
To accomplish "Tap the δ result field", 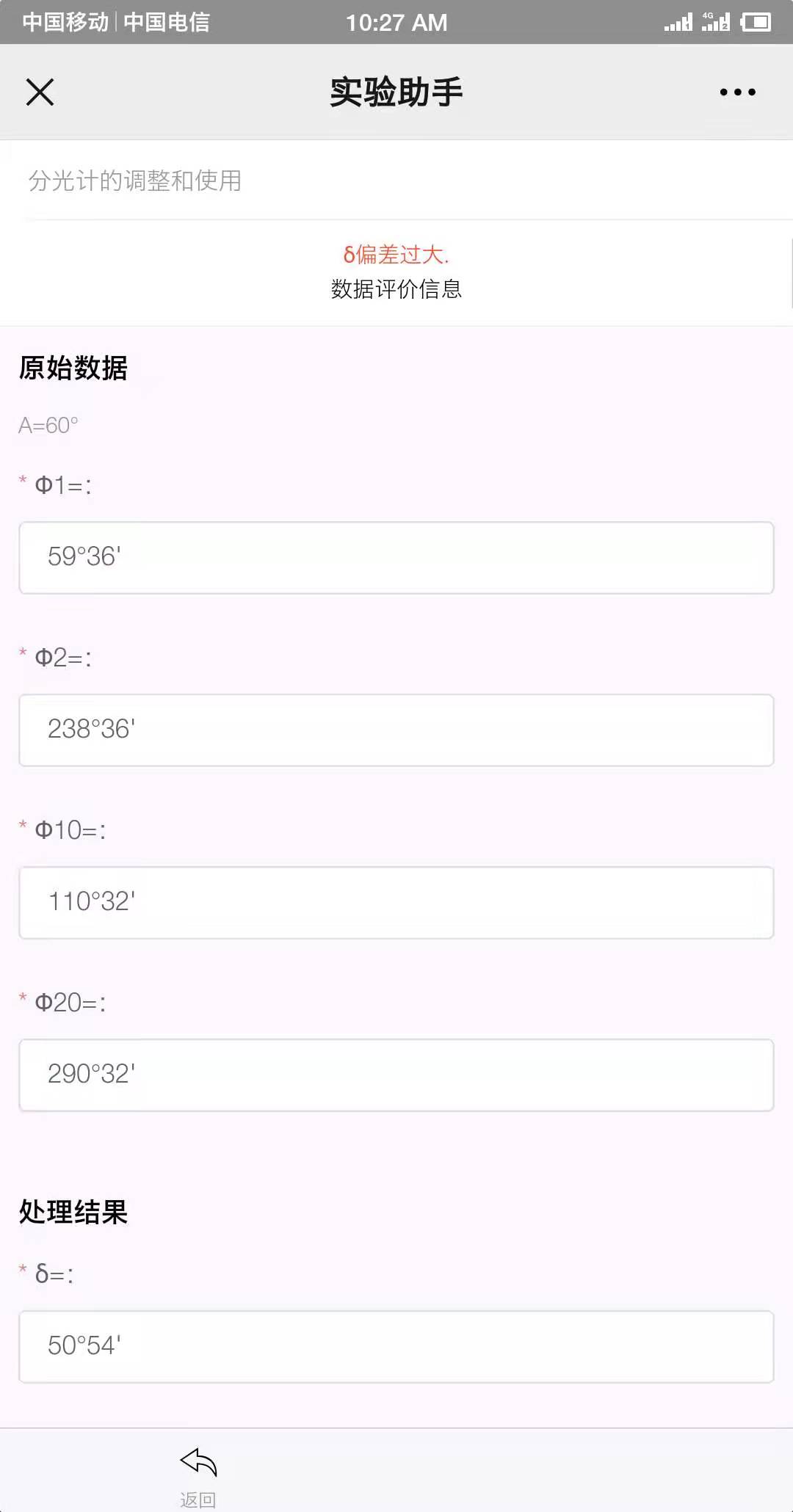I will [396, 1347].
